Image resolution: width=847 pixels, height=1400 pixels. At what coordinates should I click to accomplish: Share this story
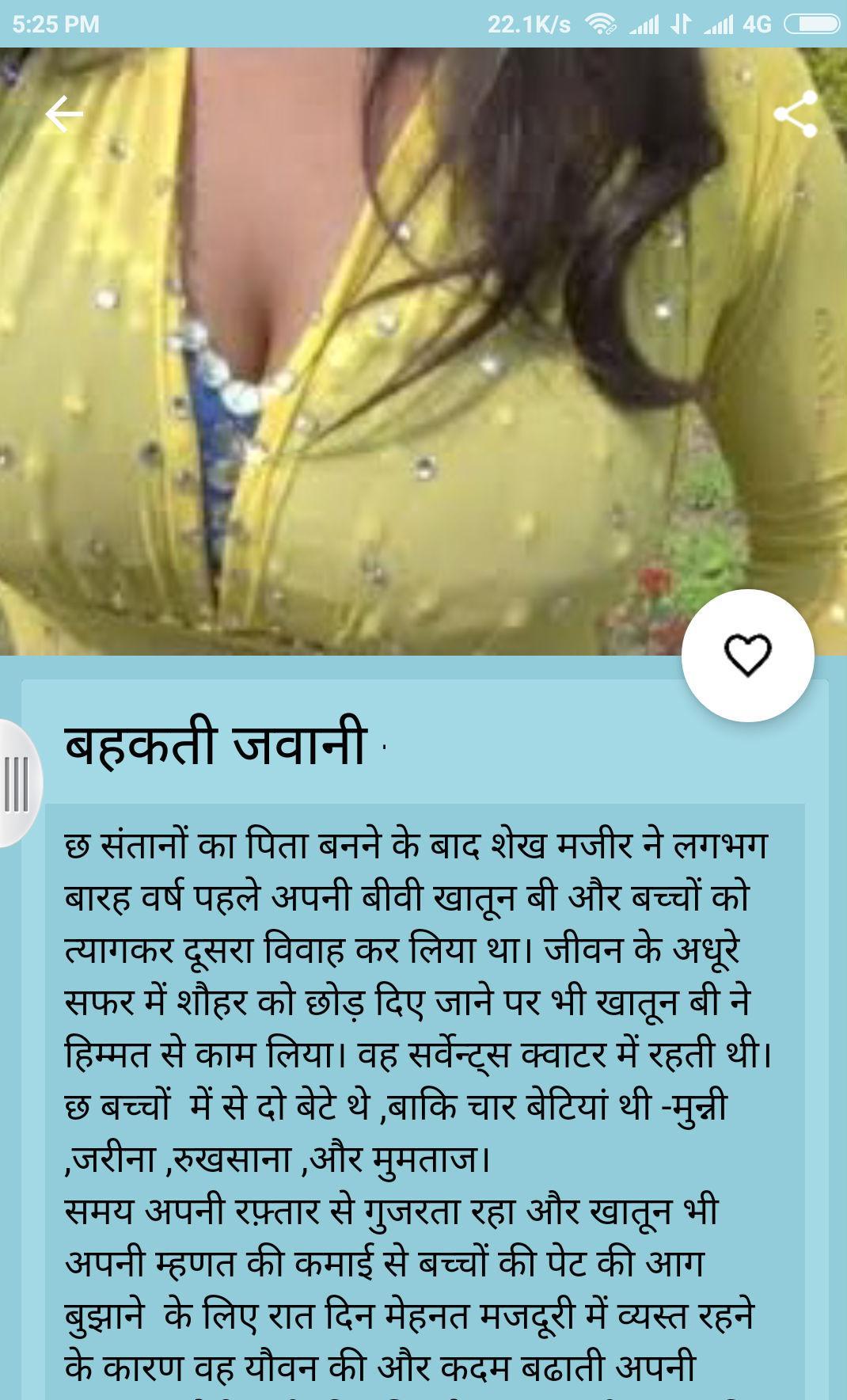795,115
